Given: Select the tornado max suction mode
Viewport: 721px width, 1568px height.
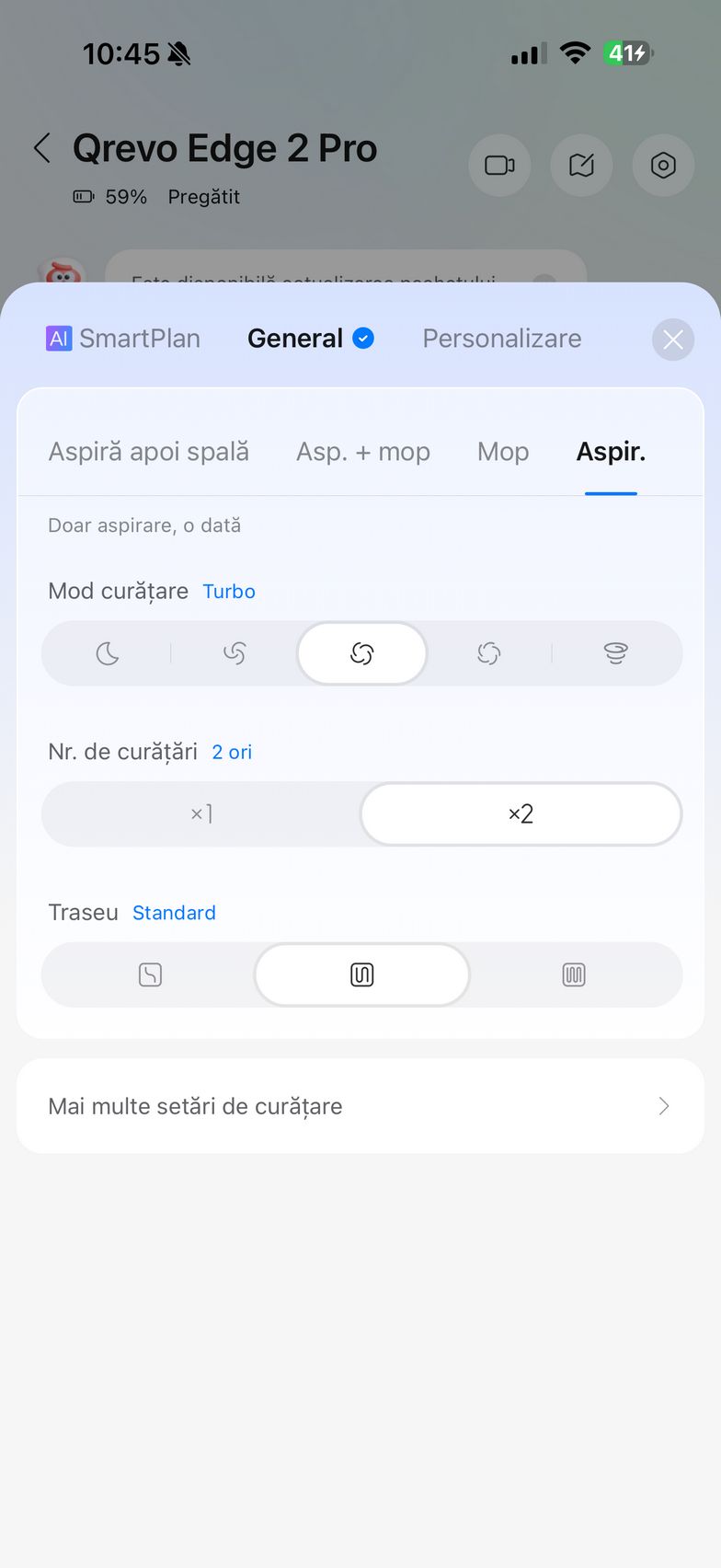Looking at the screenshot, I should coord(615,653).
